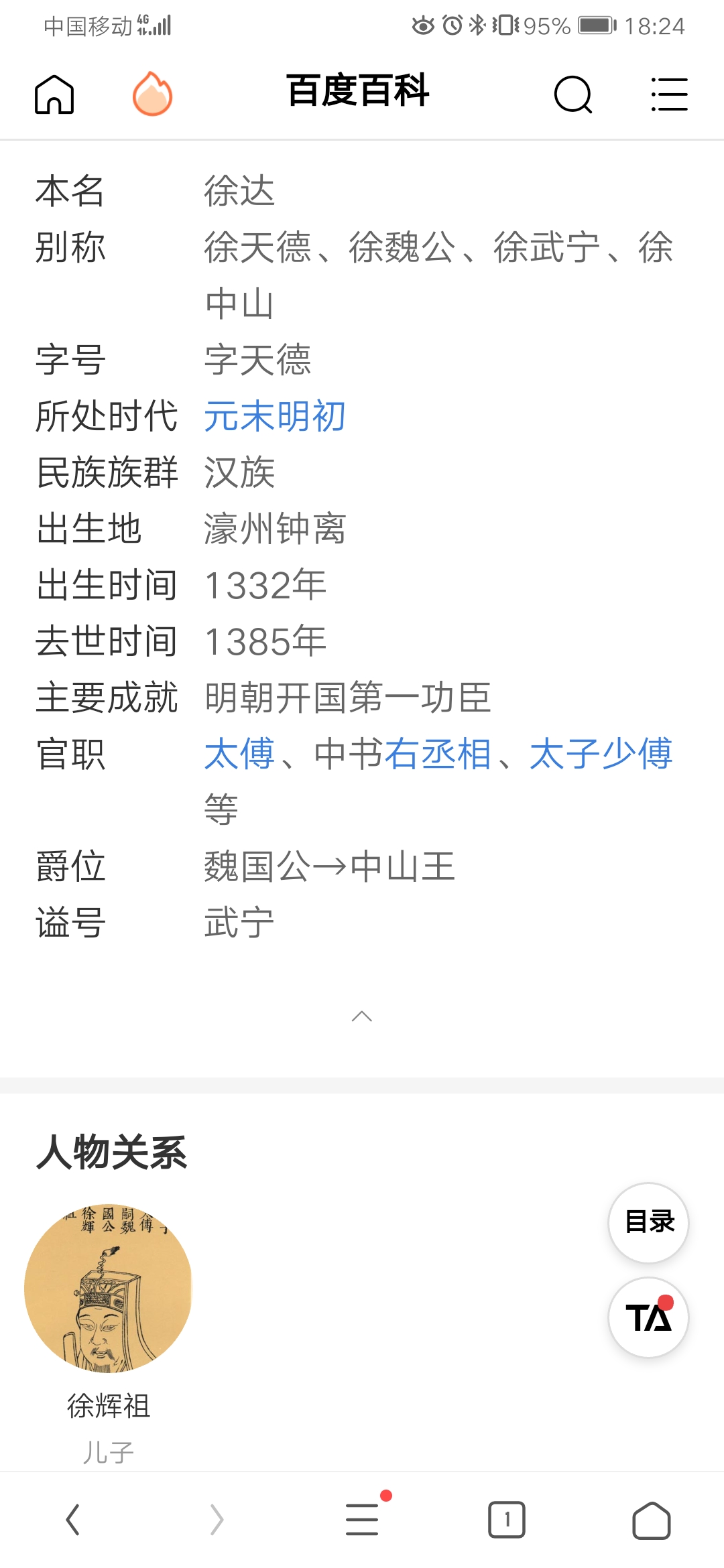Image resolution: width=724 pixels, height=1568 pixels.
Task: Open the list menu icon at top right
Action: (669, 94)
